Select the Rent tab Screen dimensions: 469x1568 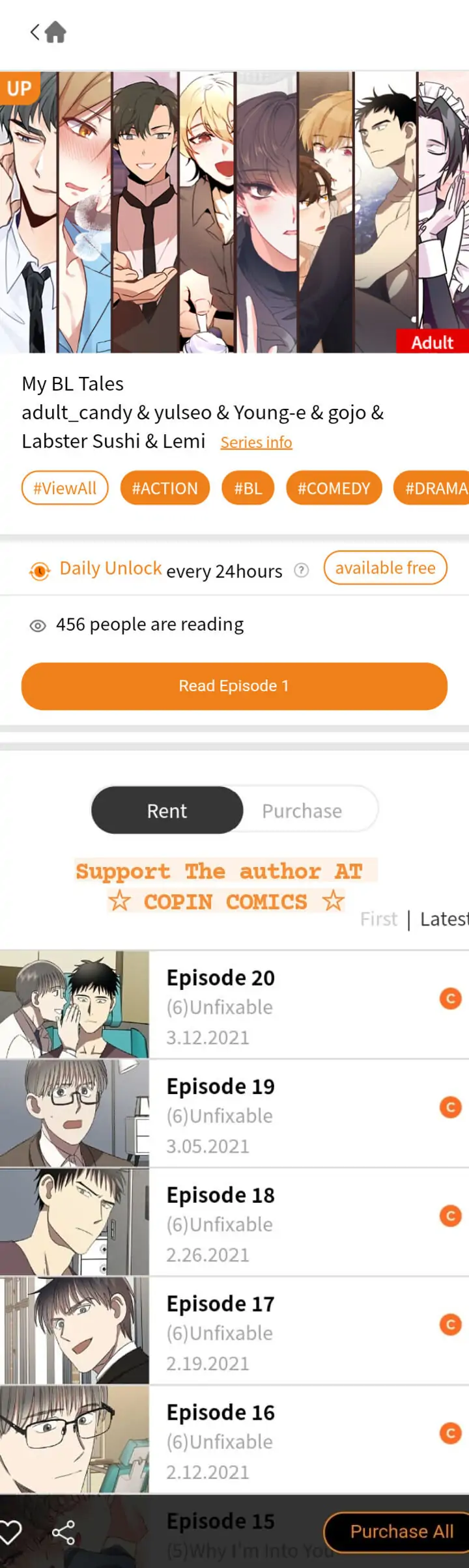[167, 811]
